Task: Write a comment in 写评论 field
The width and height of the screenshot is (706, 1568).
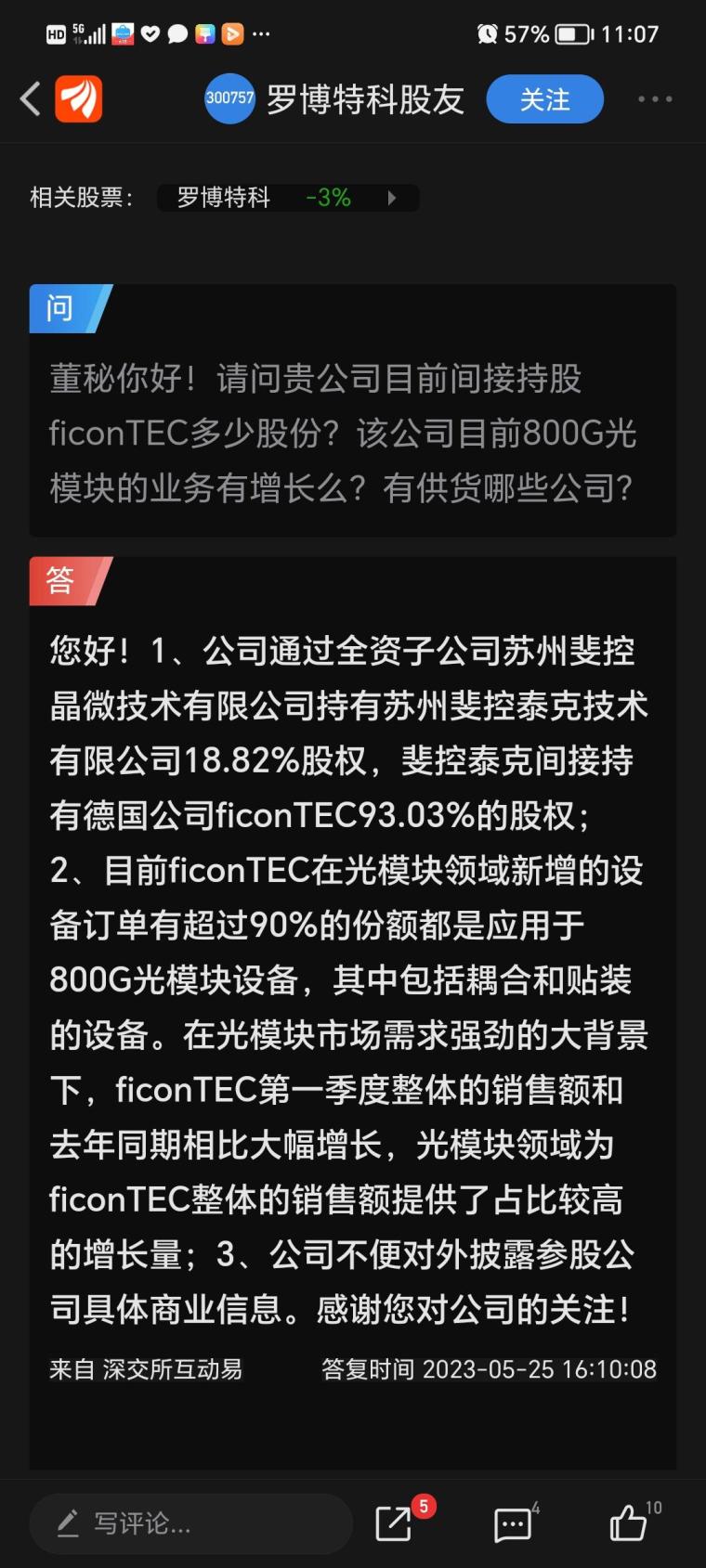Action: tap(191, 1523)
